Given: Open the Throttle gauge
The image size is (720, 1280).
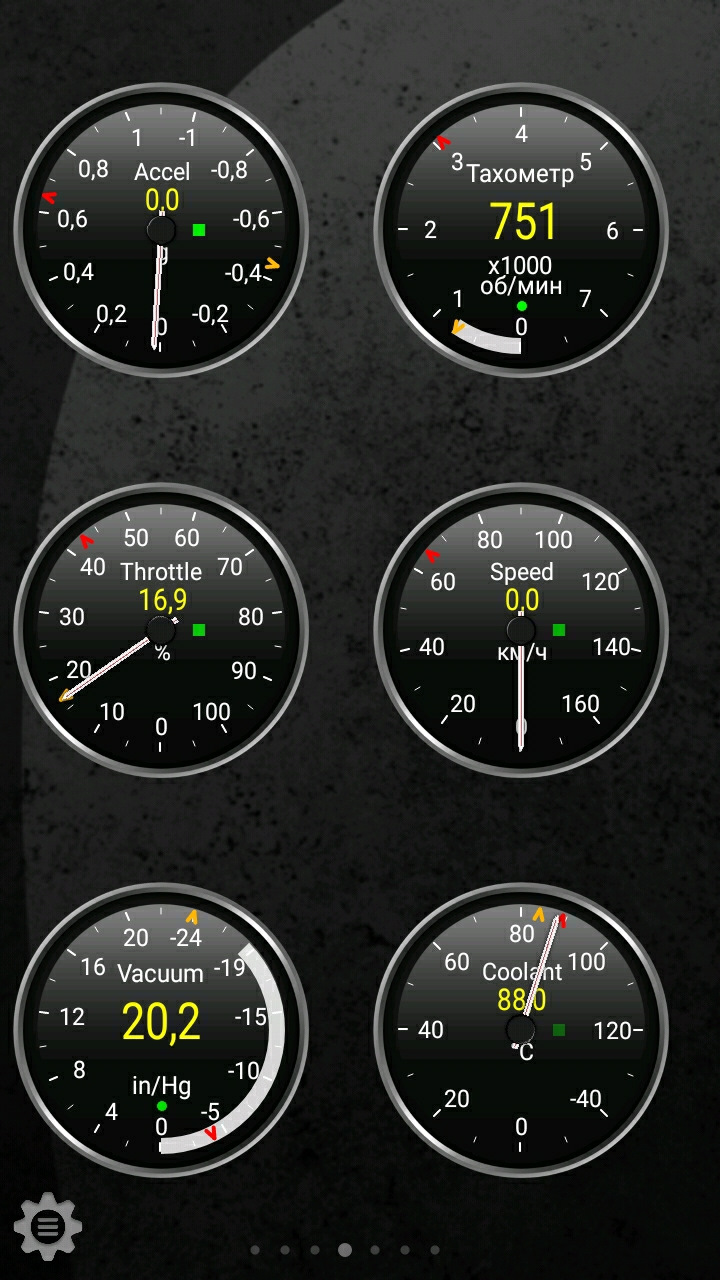Looking at the screenshot, I should tap(161, 631).
